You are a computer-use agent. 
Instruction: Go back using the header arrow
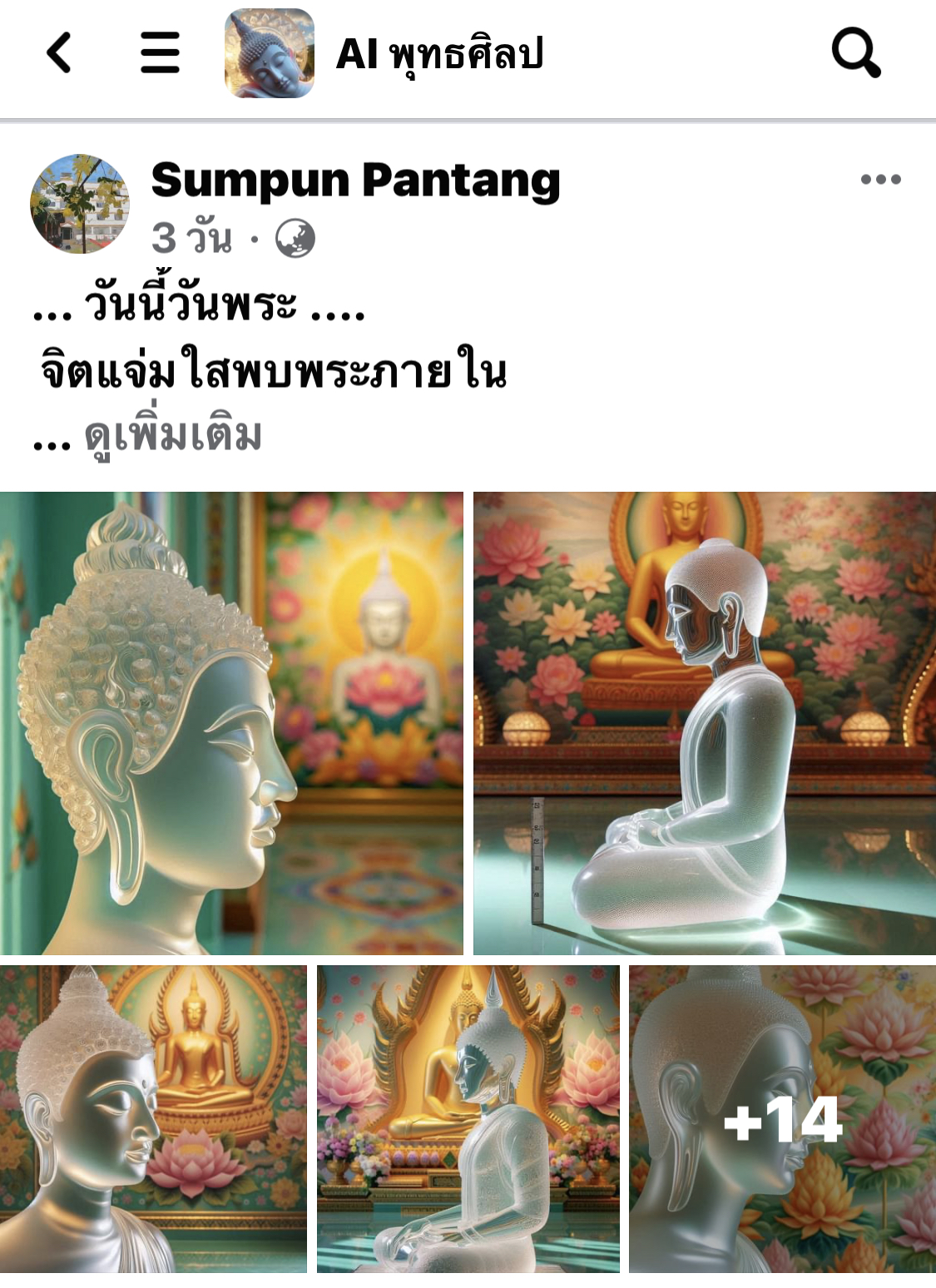click(x=58, y=53)
